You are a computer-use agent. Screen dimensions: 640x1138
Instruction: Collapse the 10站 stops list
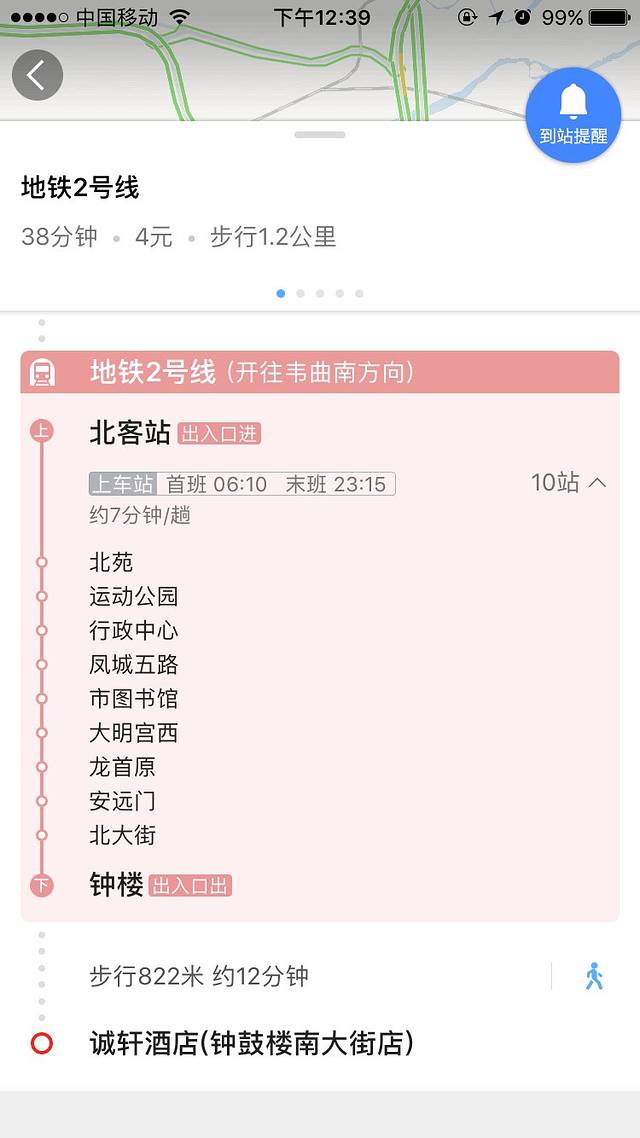click(x=569, y=483)
